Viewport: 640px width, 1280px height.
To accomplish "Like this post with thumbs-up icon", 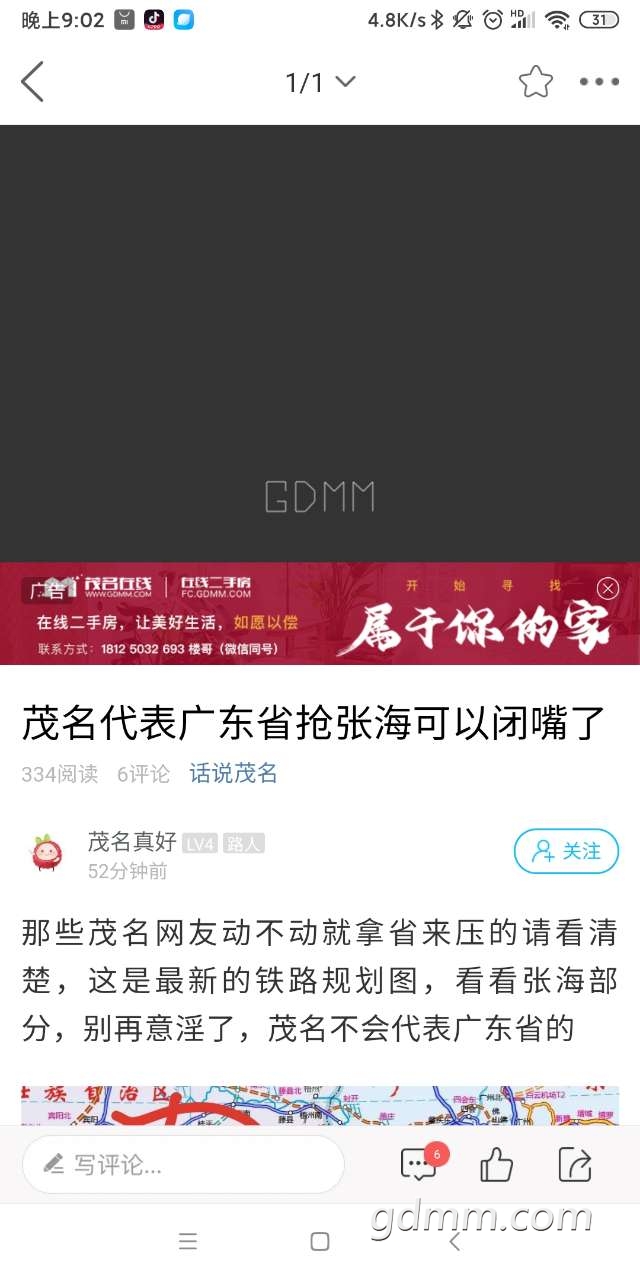I will click(496, 1164).
